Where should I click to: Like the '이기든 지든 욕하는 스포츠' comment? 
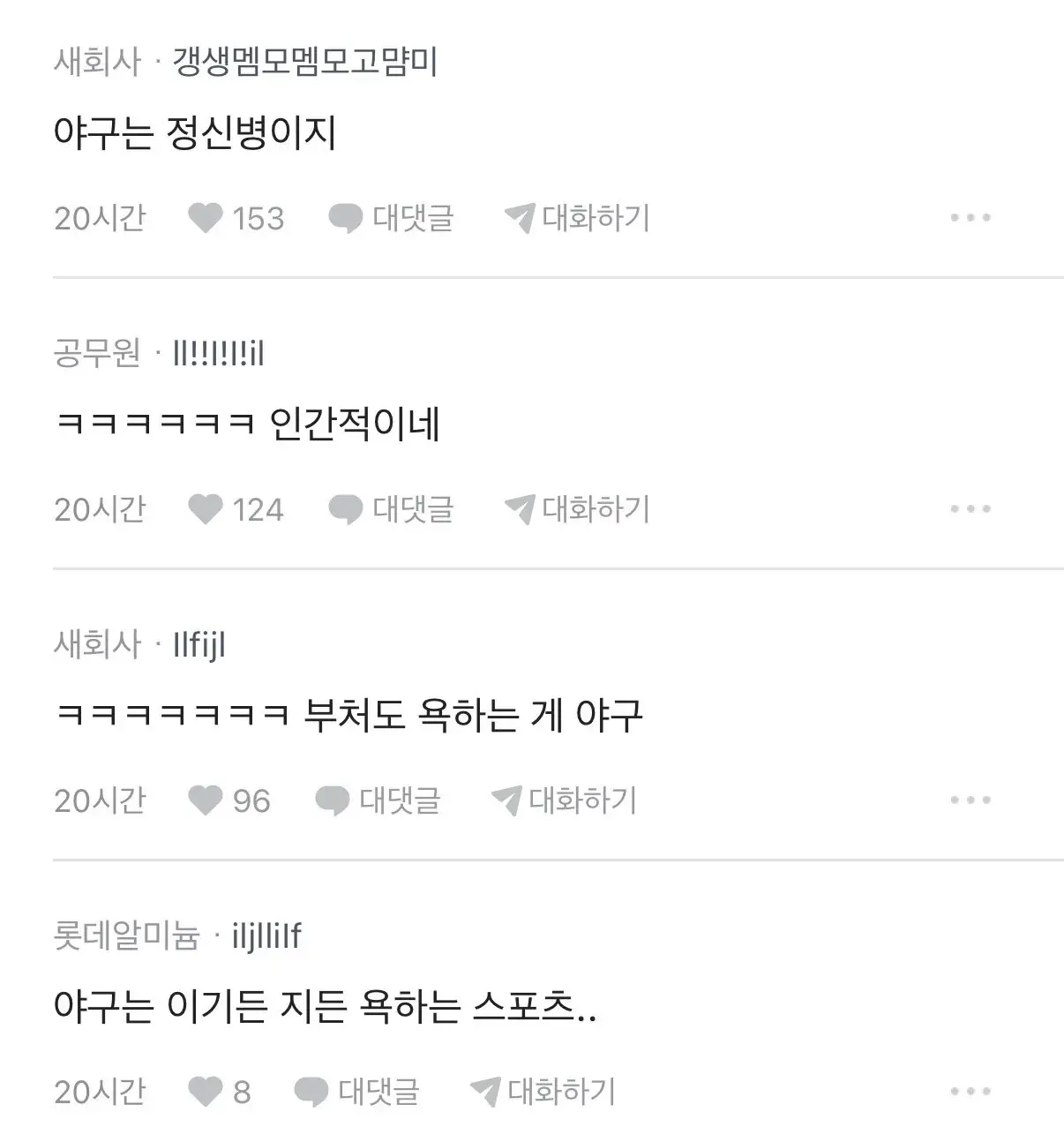[x=206, y=1092]
